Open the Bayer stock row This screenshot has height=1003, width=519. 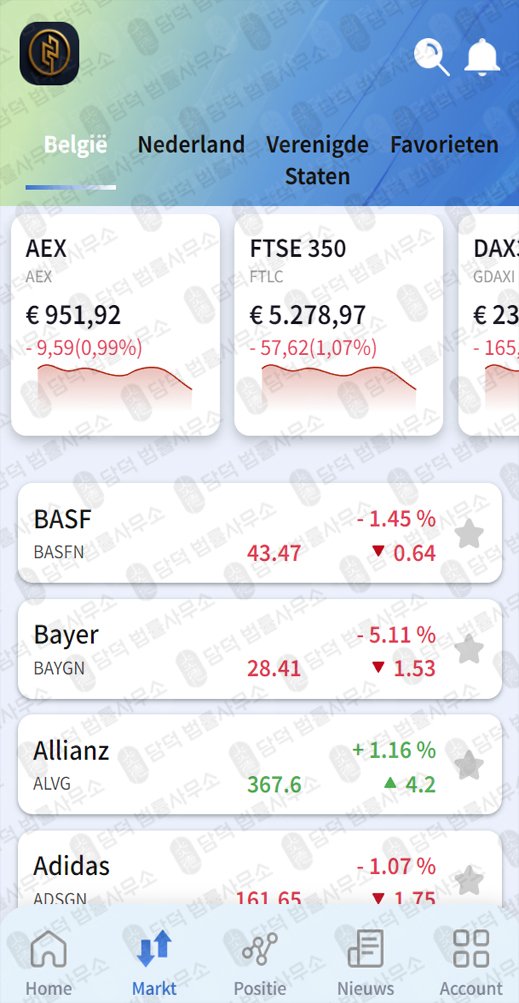(x=260, y=649)
